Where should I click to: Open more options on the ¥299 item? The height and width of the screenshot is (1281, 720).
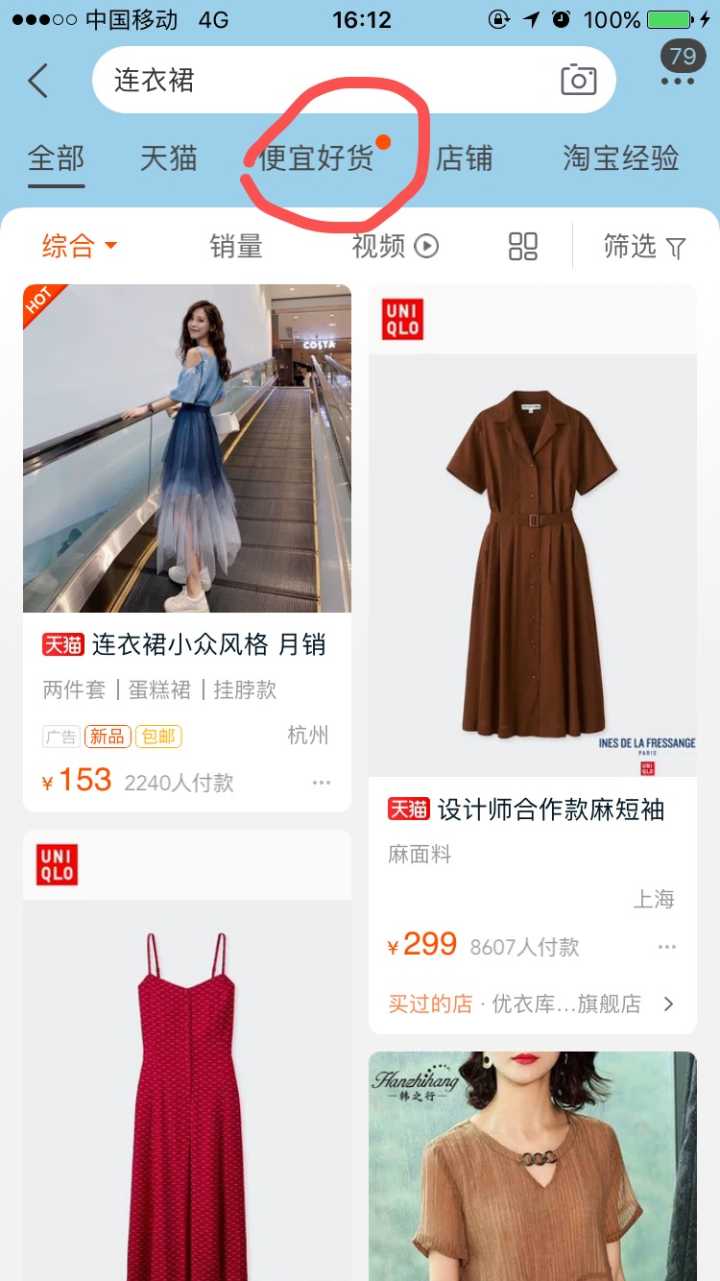pyautogui.click(x=667, y=947)
